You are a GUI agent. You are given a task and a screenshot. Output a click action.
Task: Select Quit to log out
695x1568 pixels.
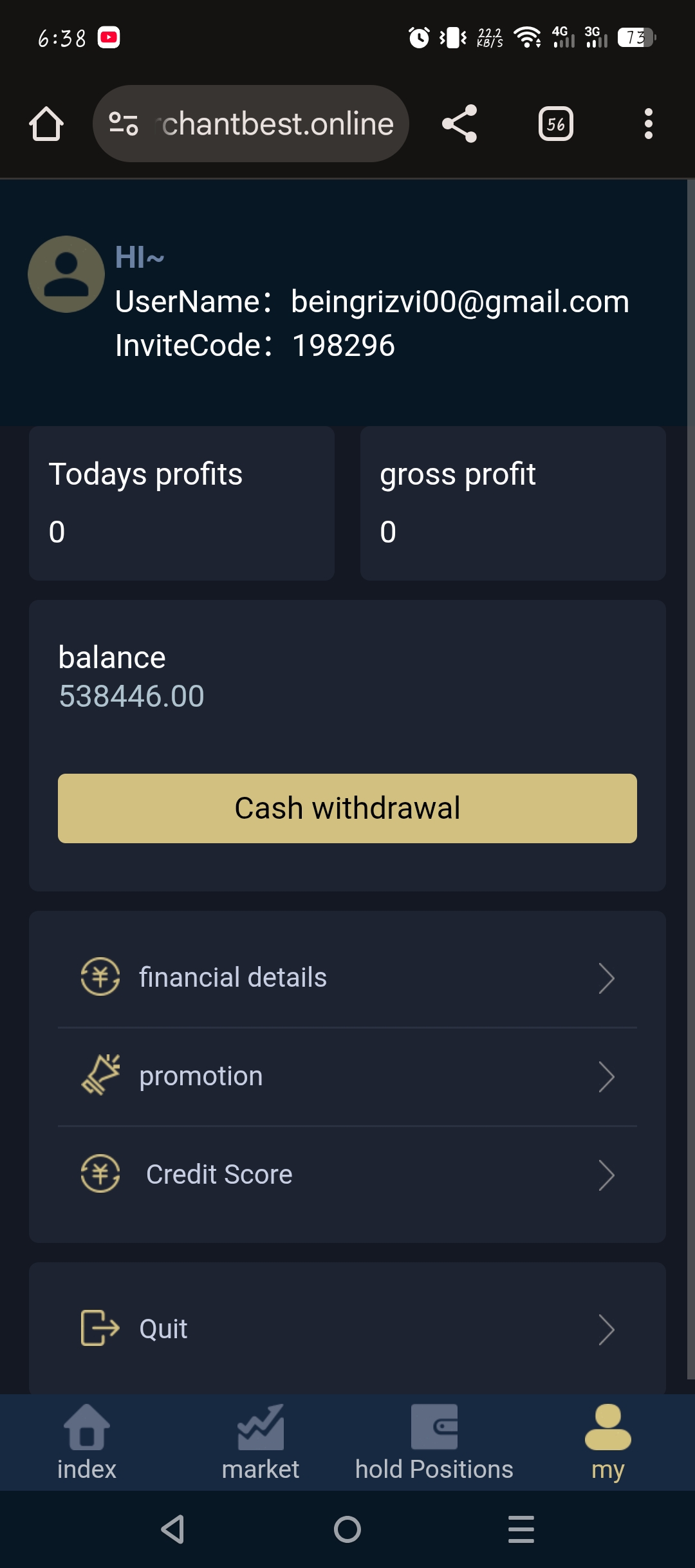(x=347, y=1329)
